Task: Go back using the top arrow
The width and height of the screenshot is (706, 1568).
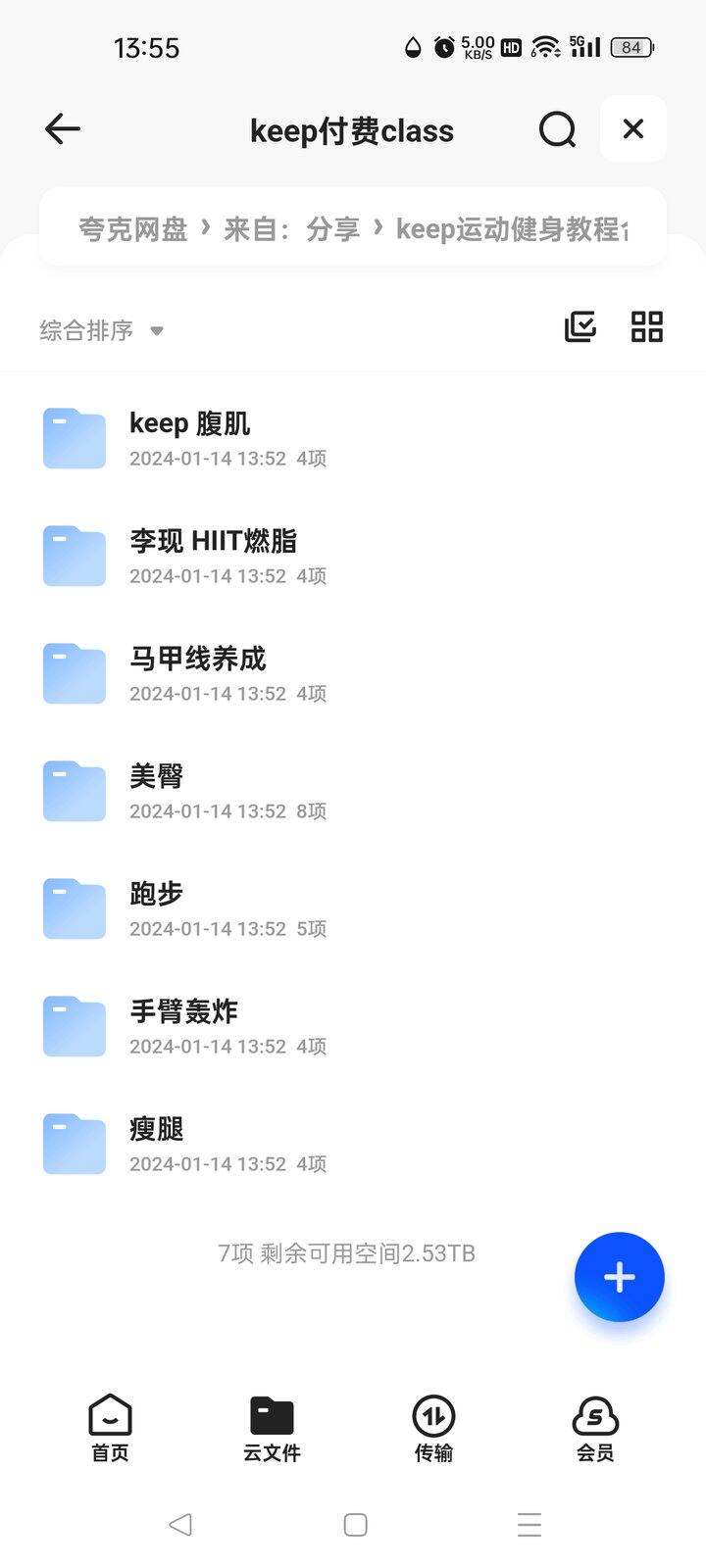Action: (x=63, y=129)
